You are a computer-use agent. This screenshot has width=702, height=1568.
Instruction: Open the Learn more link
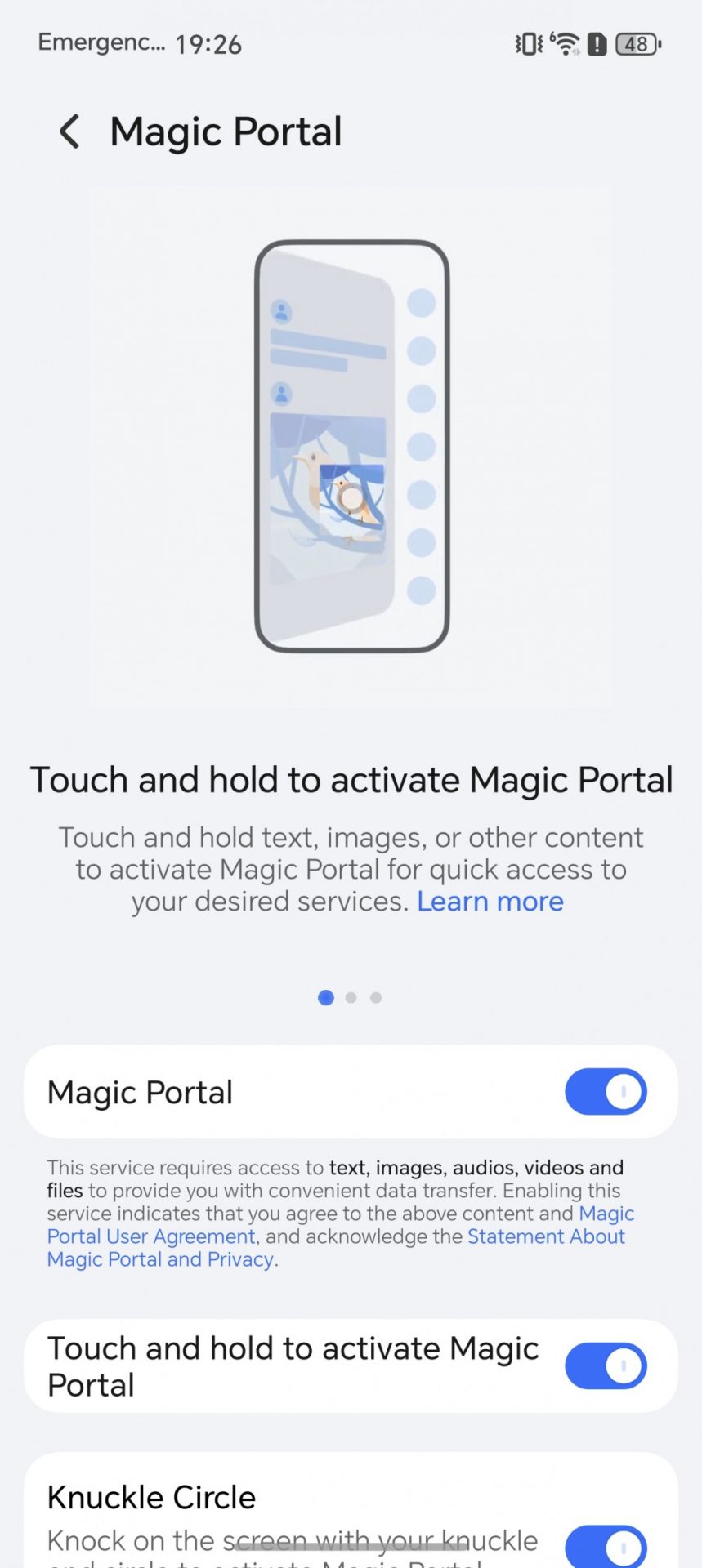(490, 902)
